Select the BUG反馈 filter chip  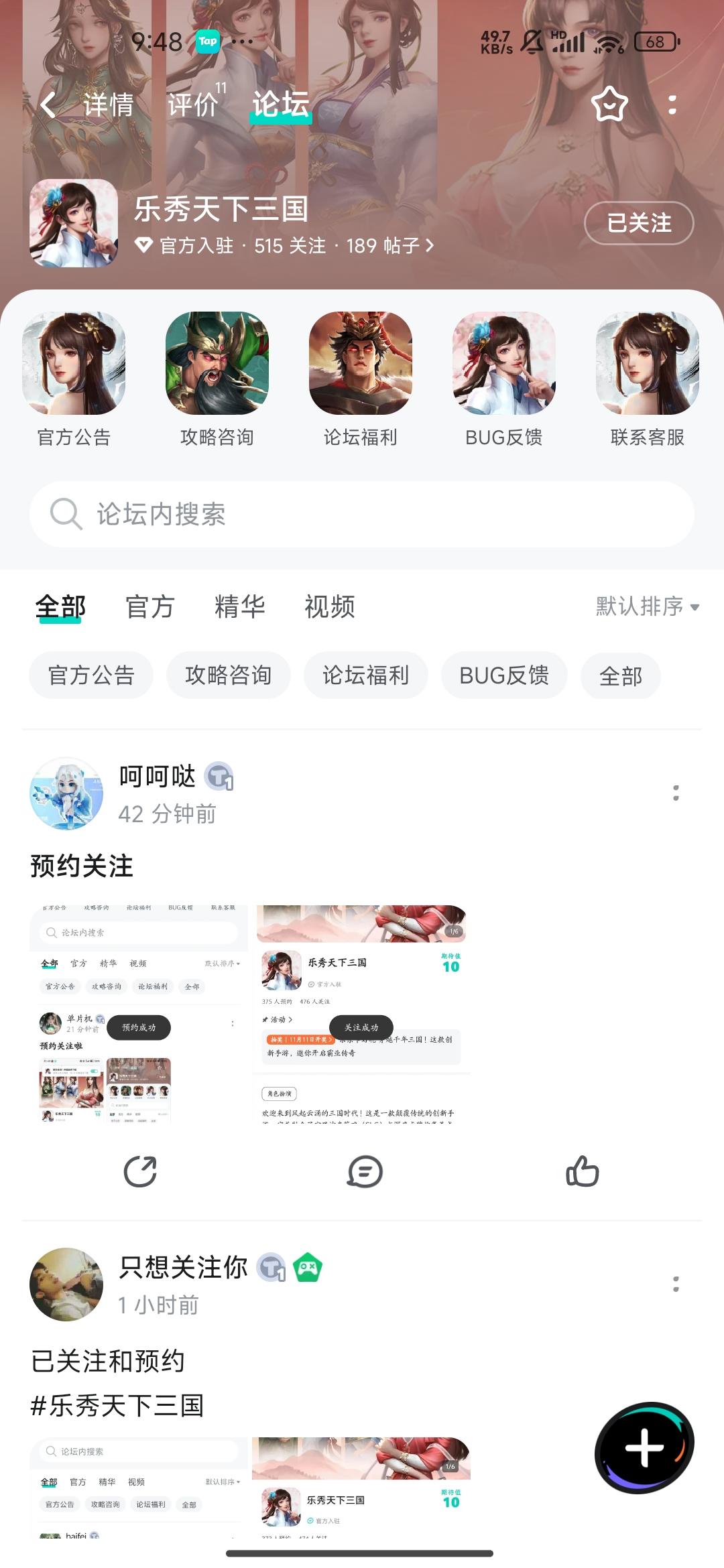click(504, 675)
